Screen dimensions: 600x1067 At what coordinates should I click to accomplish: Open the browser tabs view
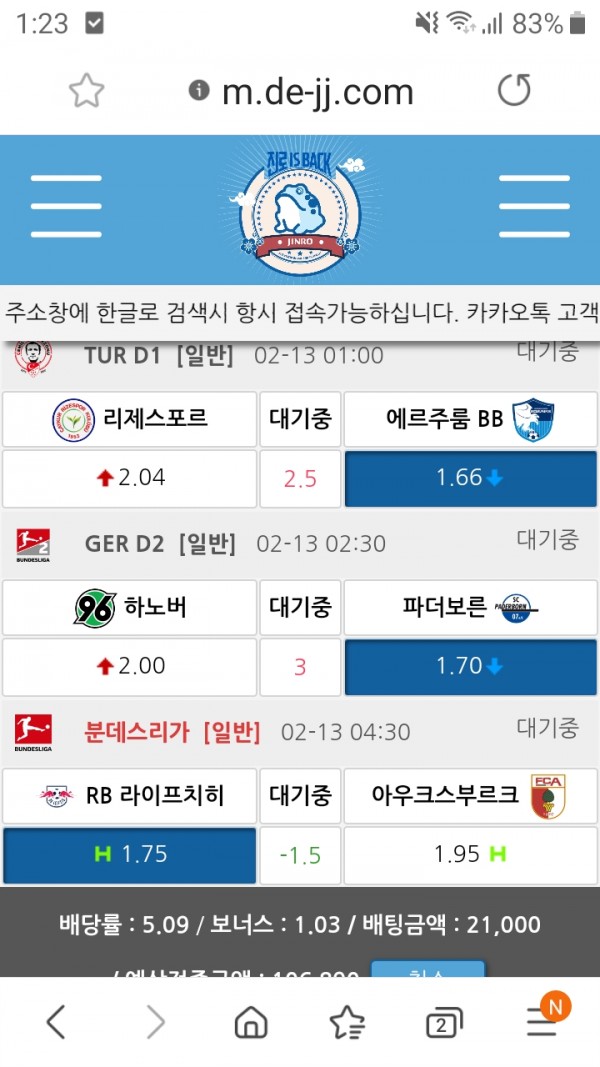point(443,1022)
